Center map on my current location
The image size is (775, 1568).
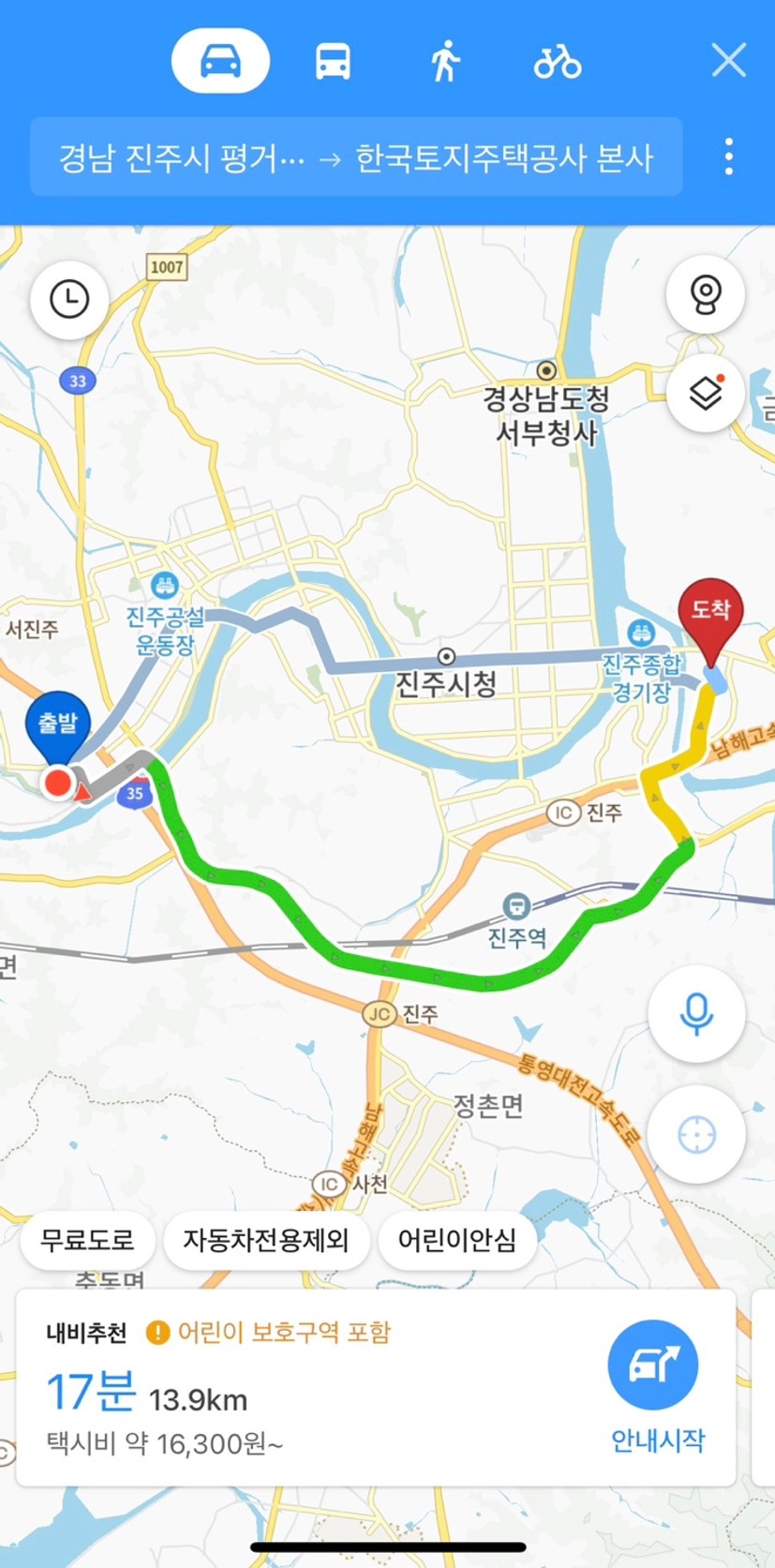[696, 1134]
